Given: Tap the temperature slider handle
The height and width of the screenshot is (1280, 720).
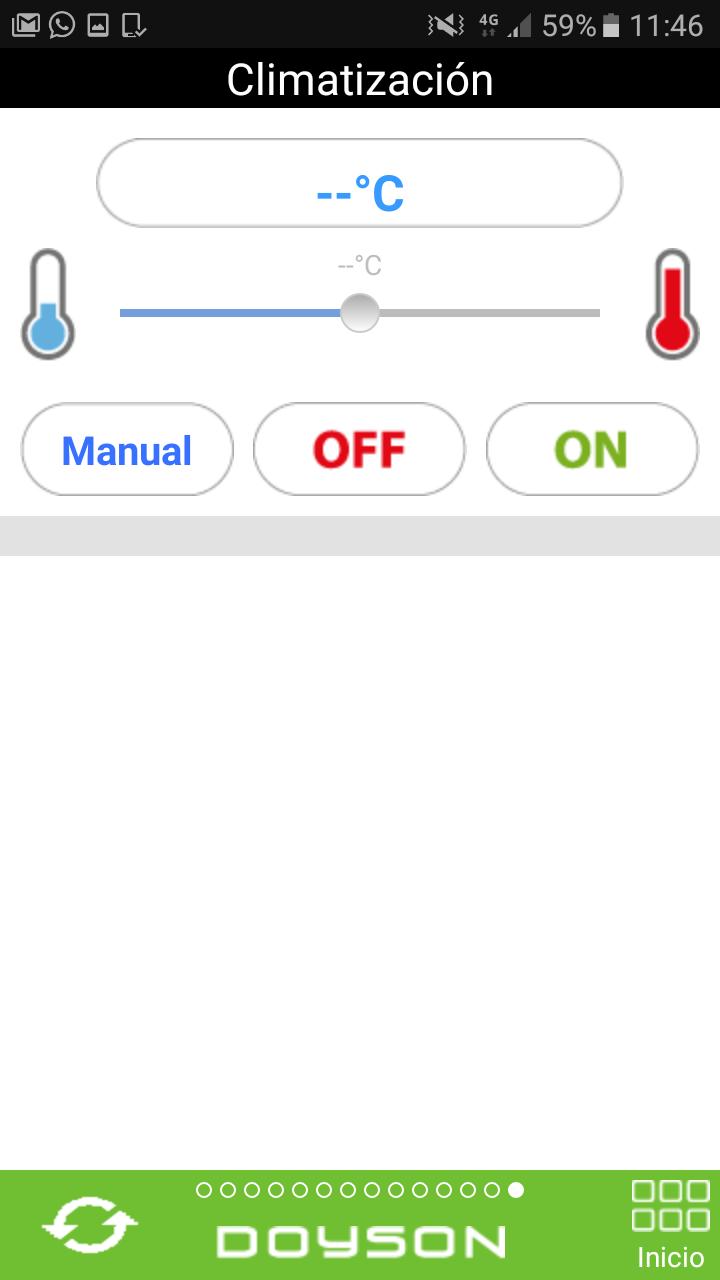Looking at the screenshot, I should [359, 313].
